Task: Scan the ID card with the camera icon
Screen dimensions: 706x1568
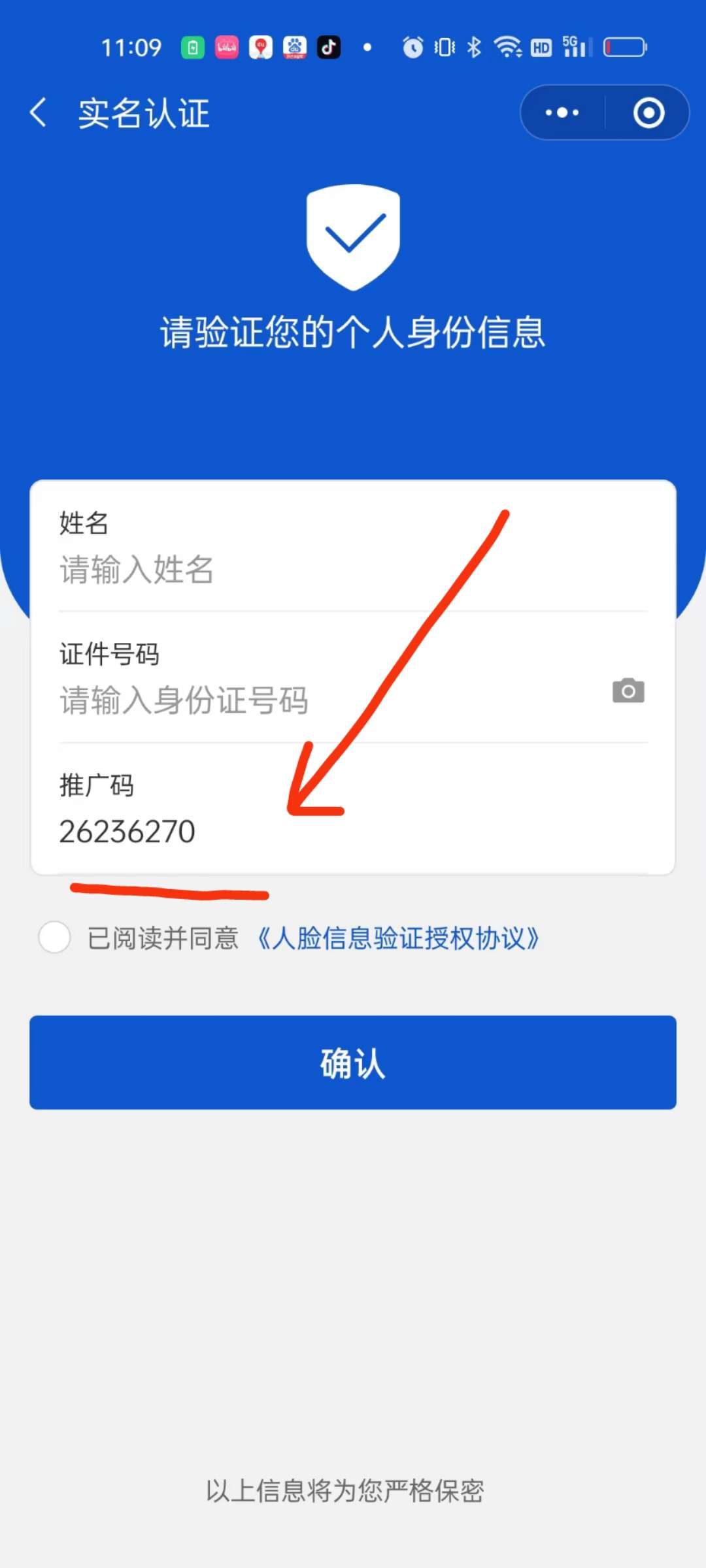Action: tap(628, 691)
